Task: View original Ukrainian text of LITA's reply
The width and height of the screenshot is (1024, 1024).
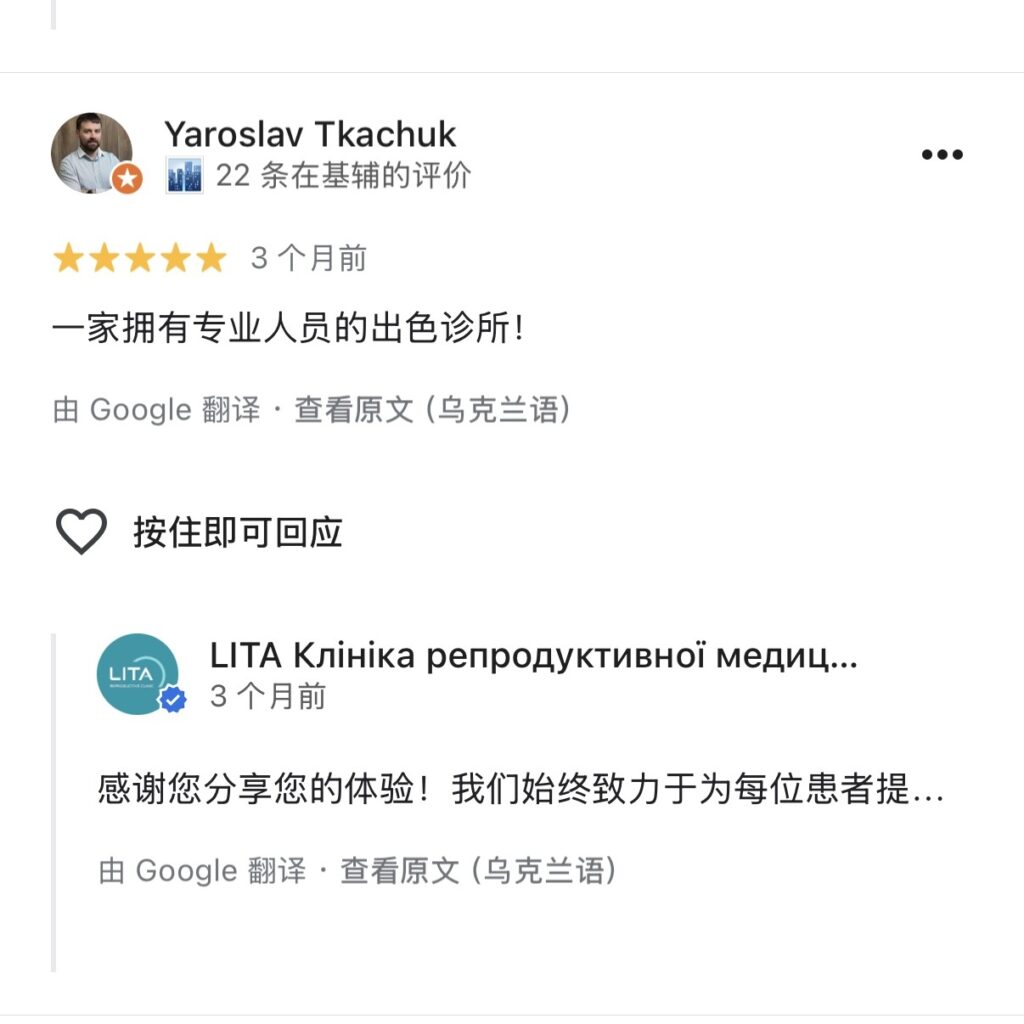Action: [477, 871]
